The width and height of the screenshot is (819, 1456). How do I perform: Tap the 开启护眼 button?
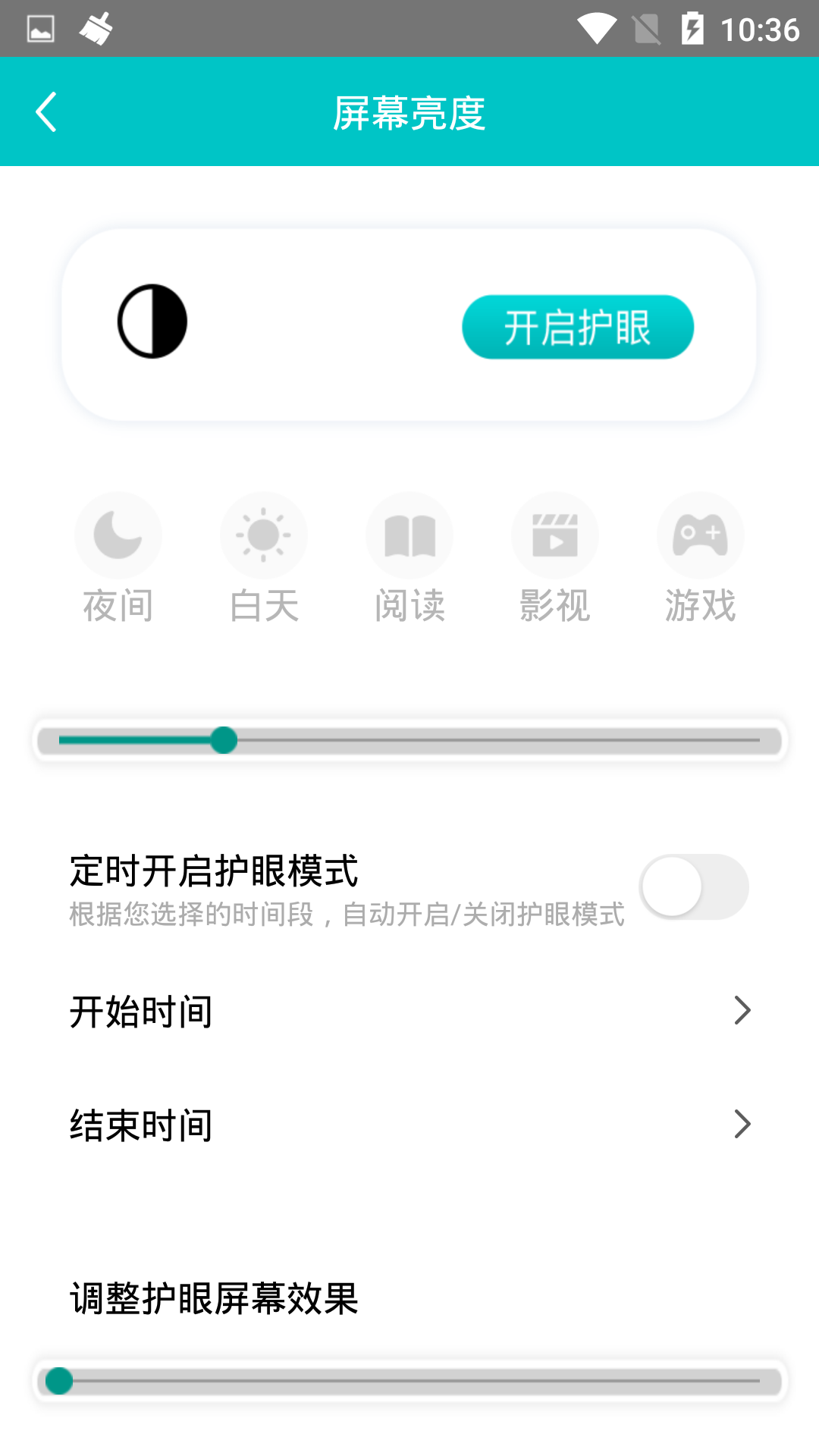click(578, 327)
